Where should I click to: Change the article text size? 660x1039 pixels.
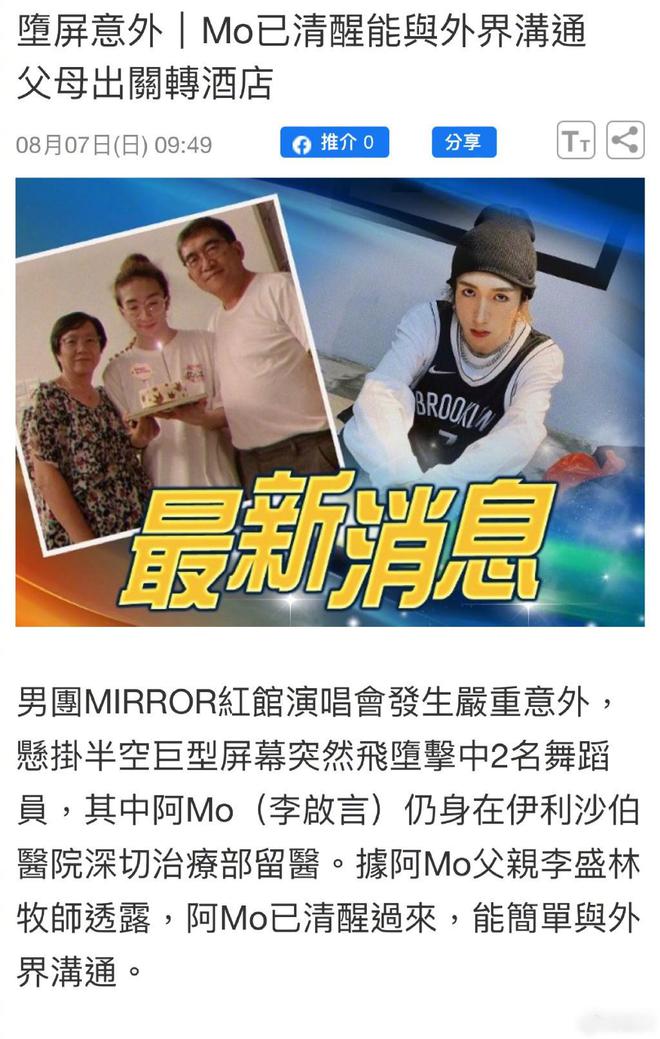point(575,141)
